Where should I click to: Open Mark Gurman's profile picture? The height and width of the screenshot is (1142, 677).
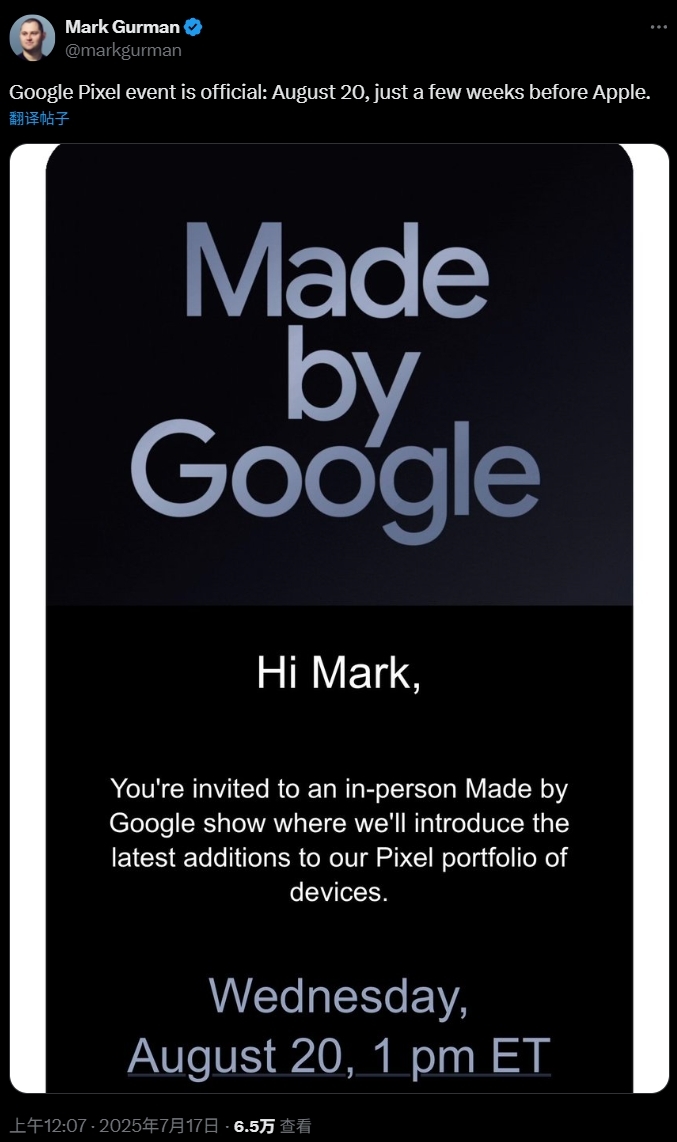click(32, 39)
